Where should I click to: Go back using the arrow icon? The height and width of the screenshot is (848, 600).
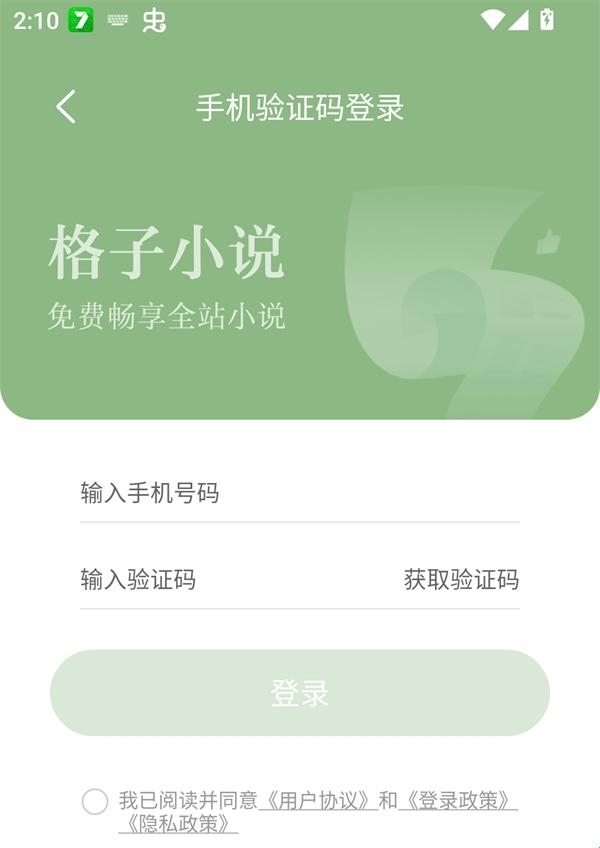66,107
